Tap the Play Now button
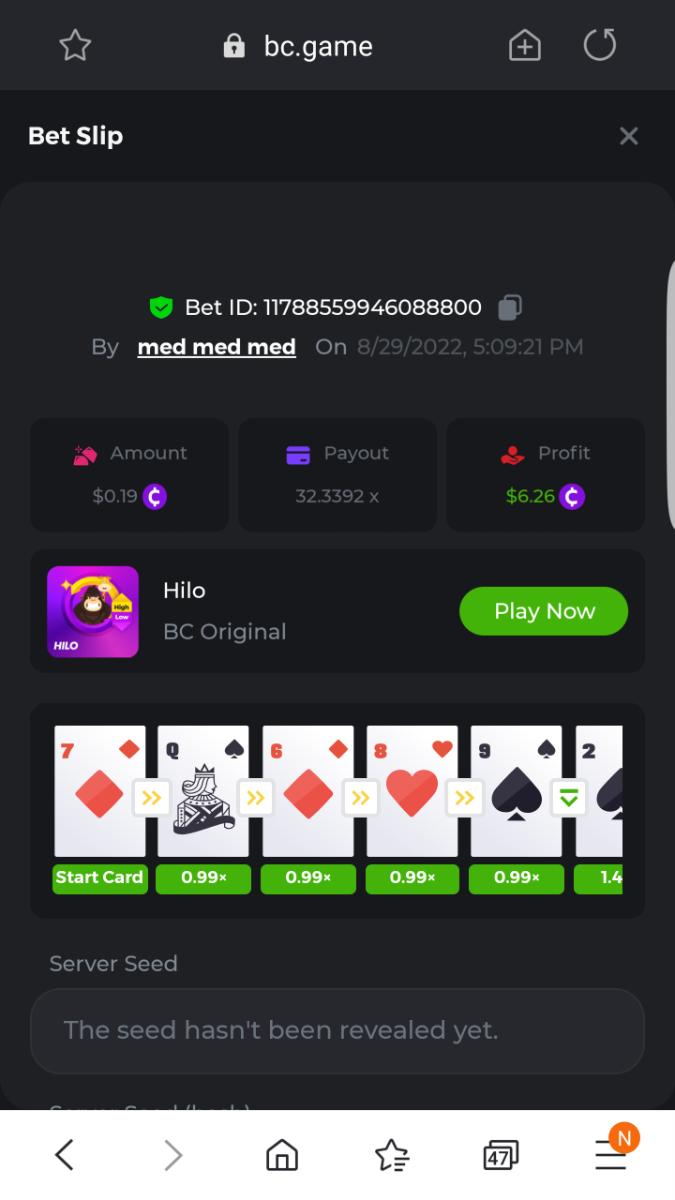This screenshot has width=675, height=1200. tap(543, 611)
